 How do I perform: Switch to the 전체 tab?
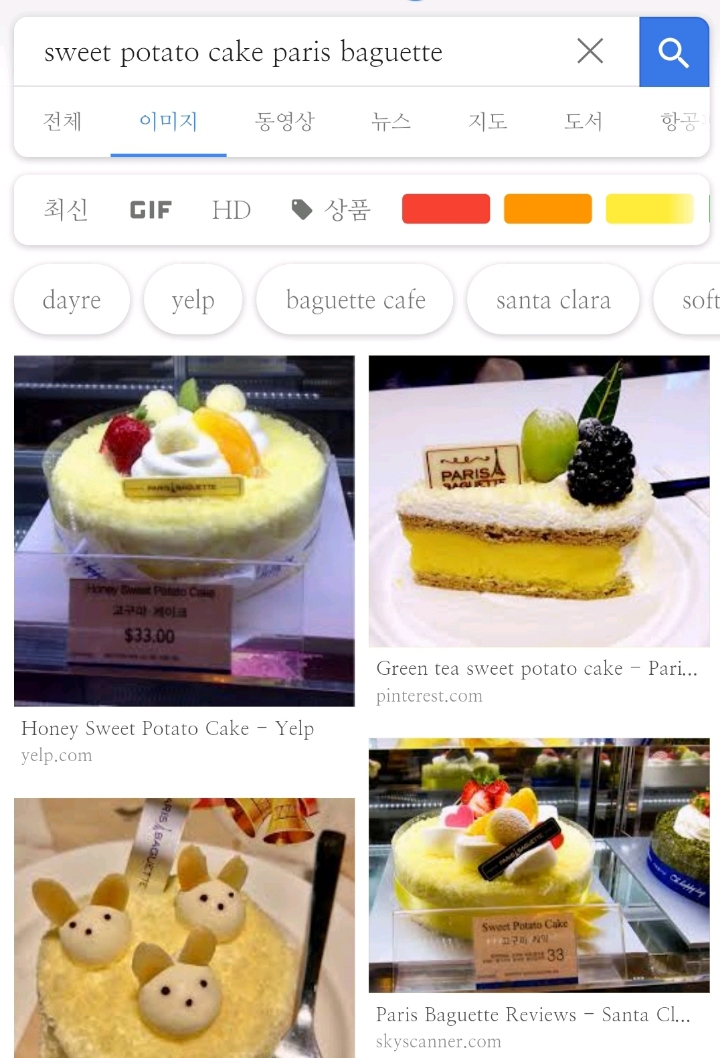tap(62, 122)
